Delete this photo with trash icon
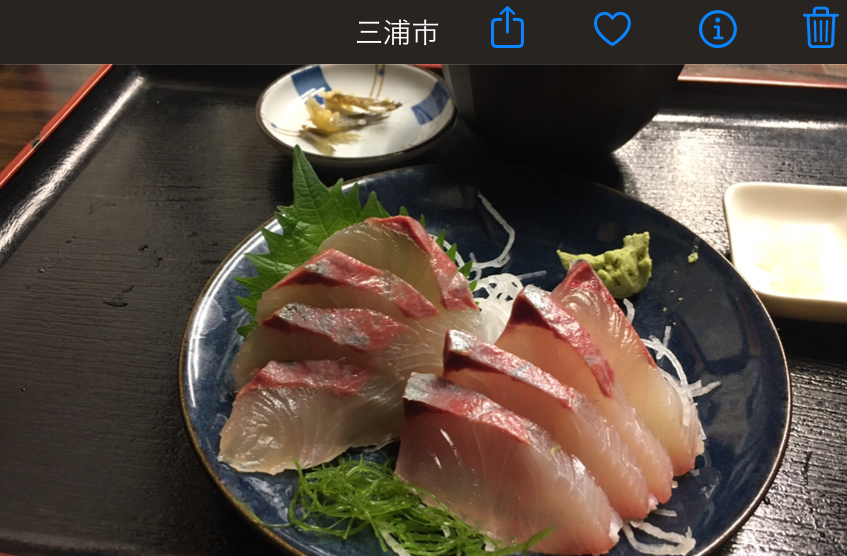The width and height of the screenshot is (847, 556). [820, 28]
